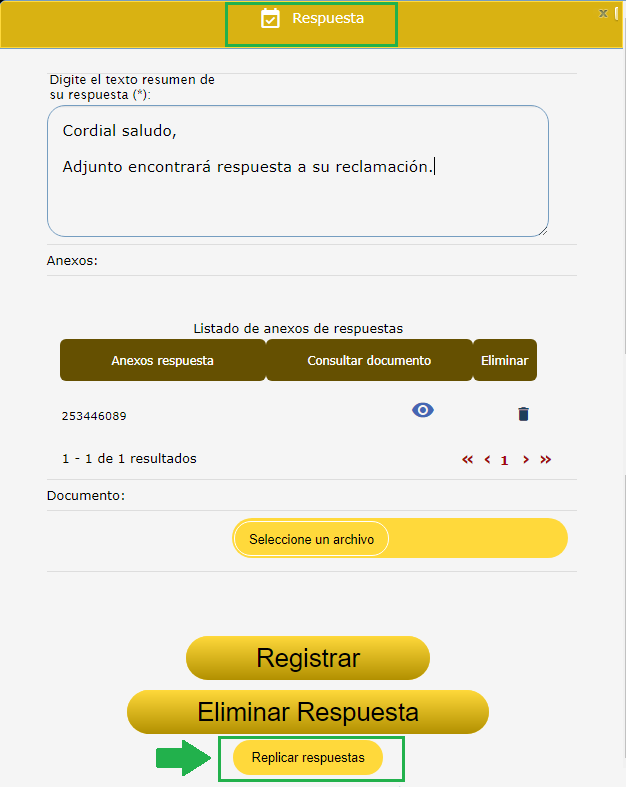Select page 1 in the pagination
Screen dimensions: 626x787
point(505,460)
